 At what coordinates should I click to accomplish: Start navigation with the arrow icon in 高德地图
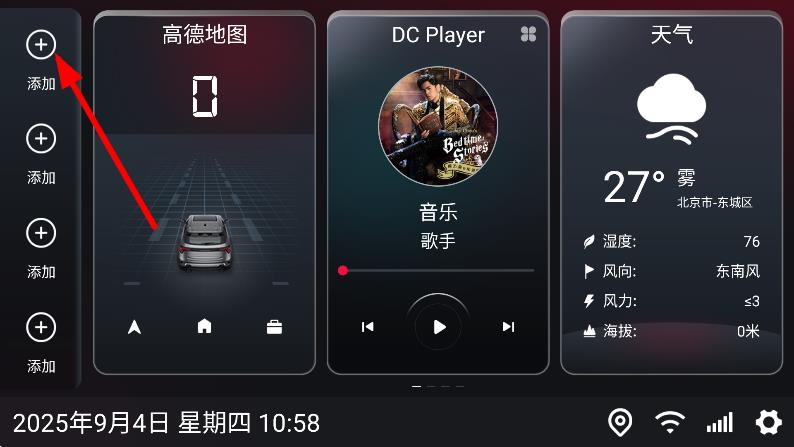click(135, 326)
